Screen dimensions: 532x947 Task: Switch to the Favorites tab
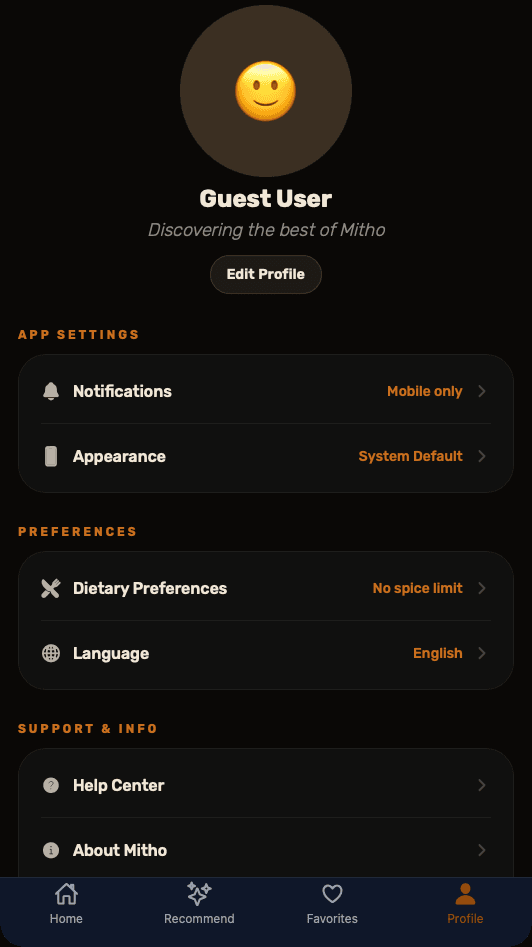pyautogui.click(x=332, y=904)
